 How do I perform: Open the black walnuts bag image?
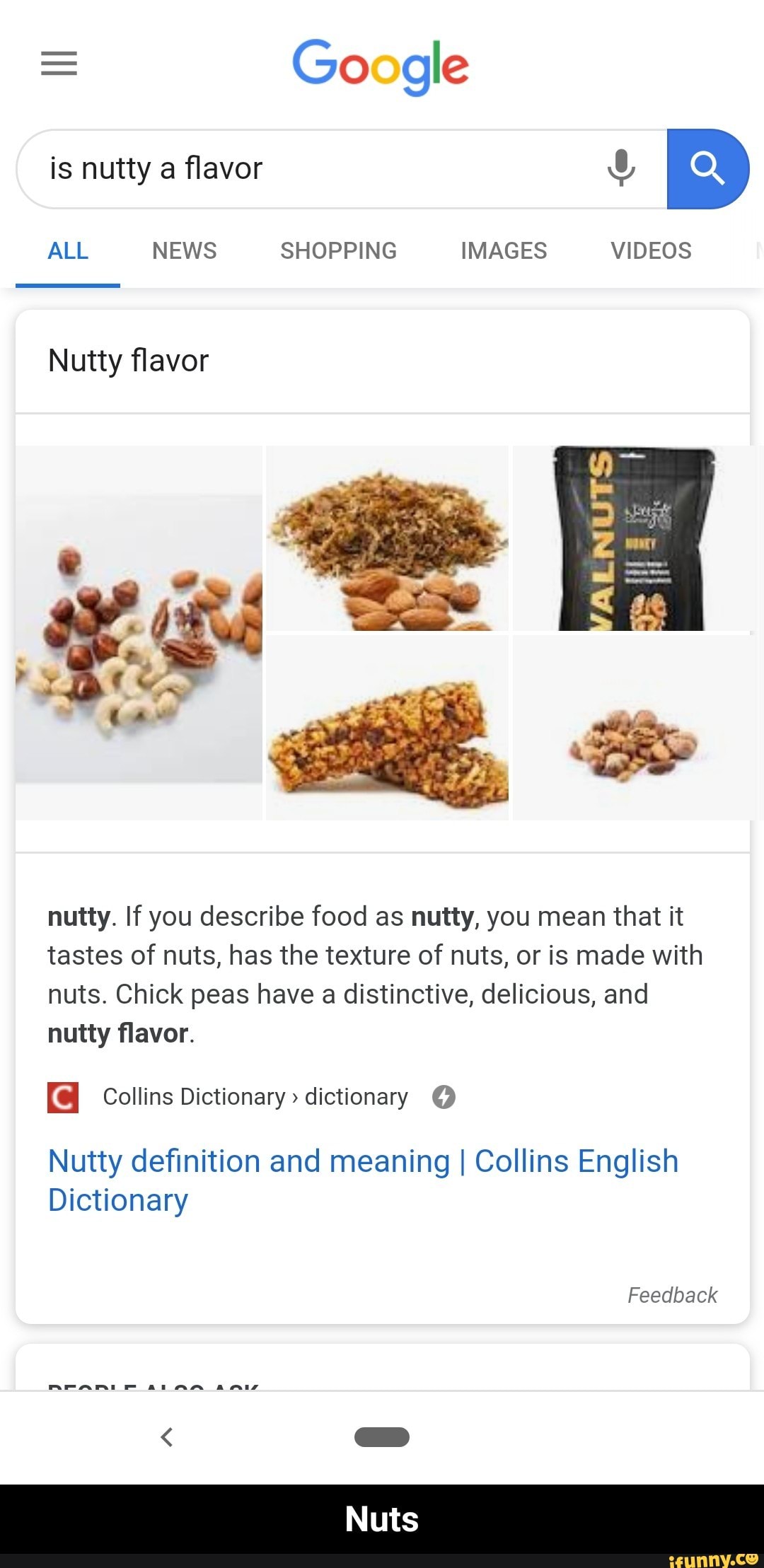(634, 538)
